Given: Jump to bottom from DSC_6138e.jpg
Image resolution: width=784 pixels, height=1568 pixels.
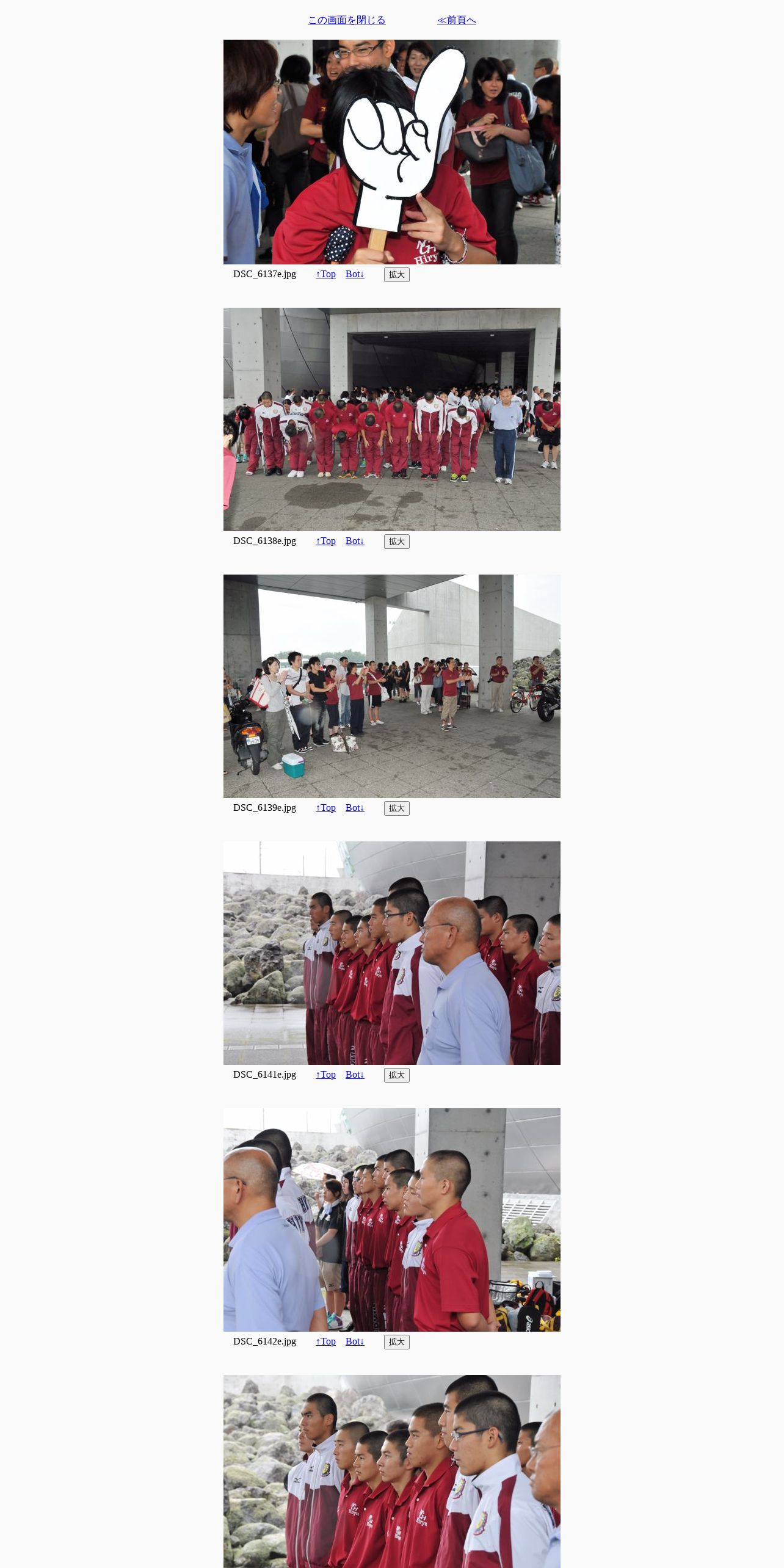Looking at the screenshot, I should 355,541.
